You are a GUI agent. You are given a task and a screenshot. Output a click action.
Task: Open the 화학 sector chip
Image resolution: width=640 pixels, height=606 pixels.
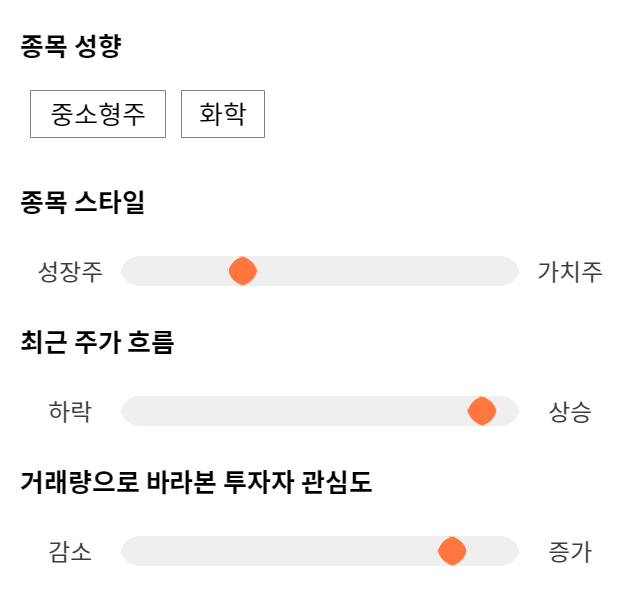click(x=223, y=114)
